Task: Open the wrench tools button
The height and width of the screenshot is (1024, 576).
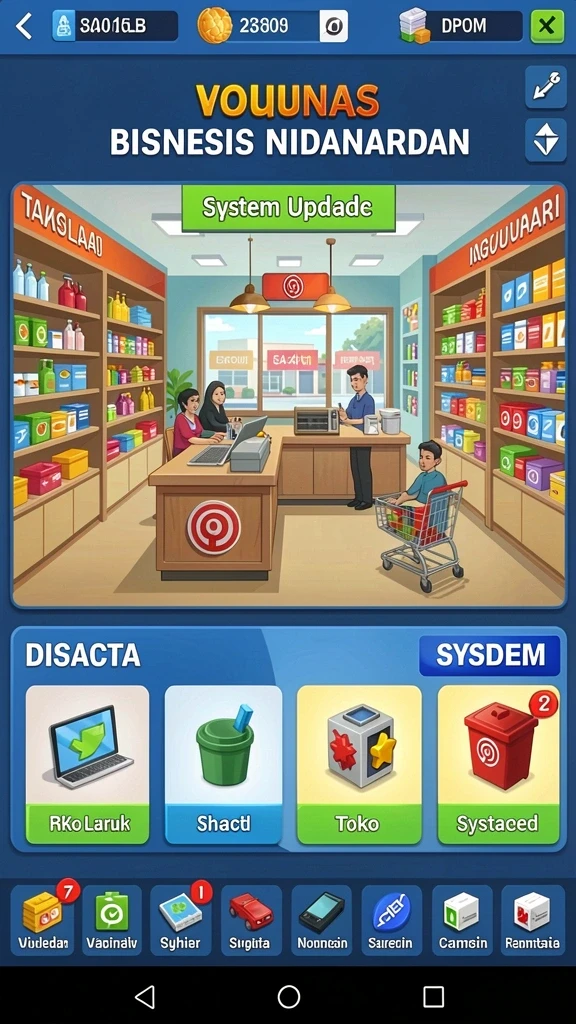Action: [x=545, y=87]
